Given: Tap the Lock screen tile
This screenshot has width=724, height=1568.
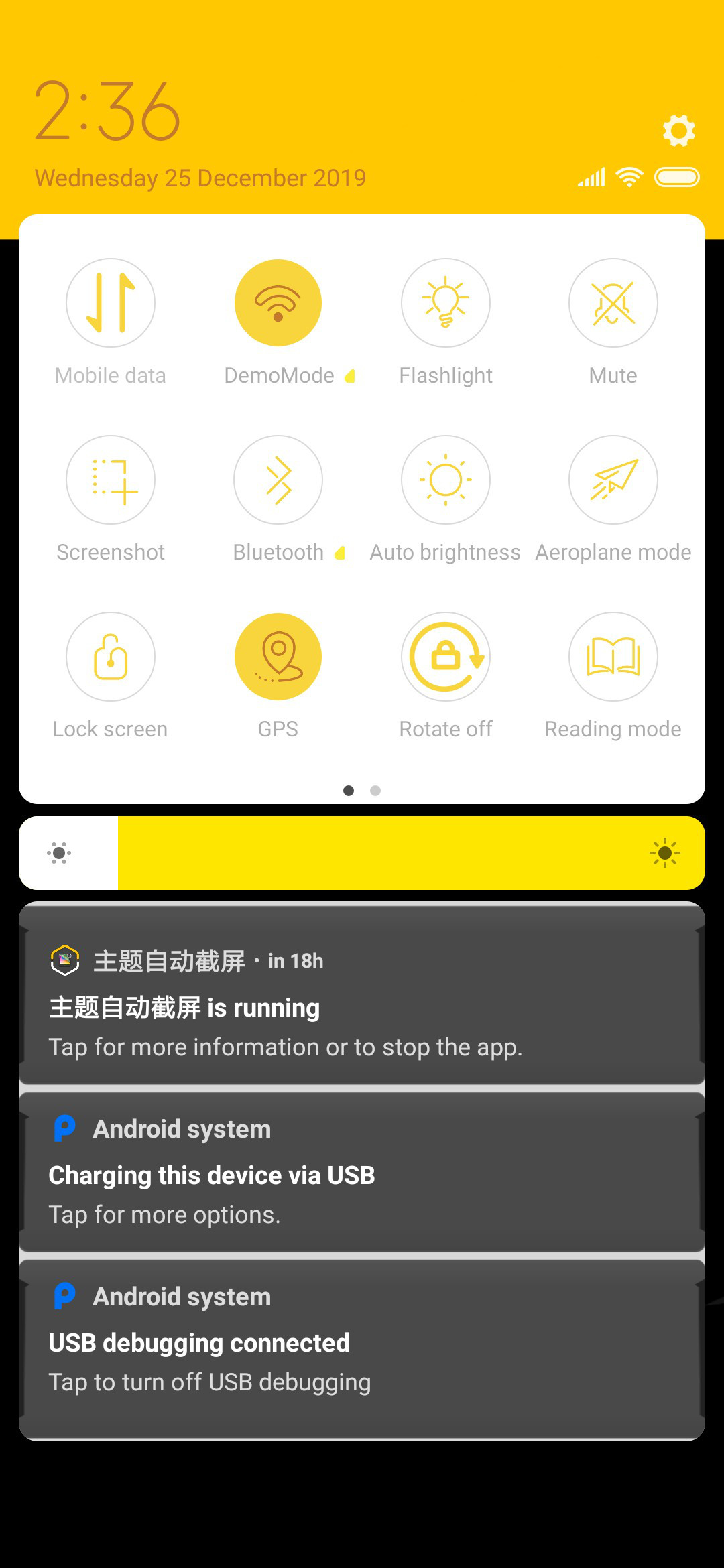Looking at the screenshot, I should click(x=111, y=657).
